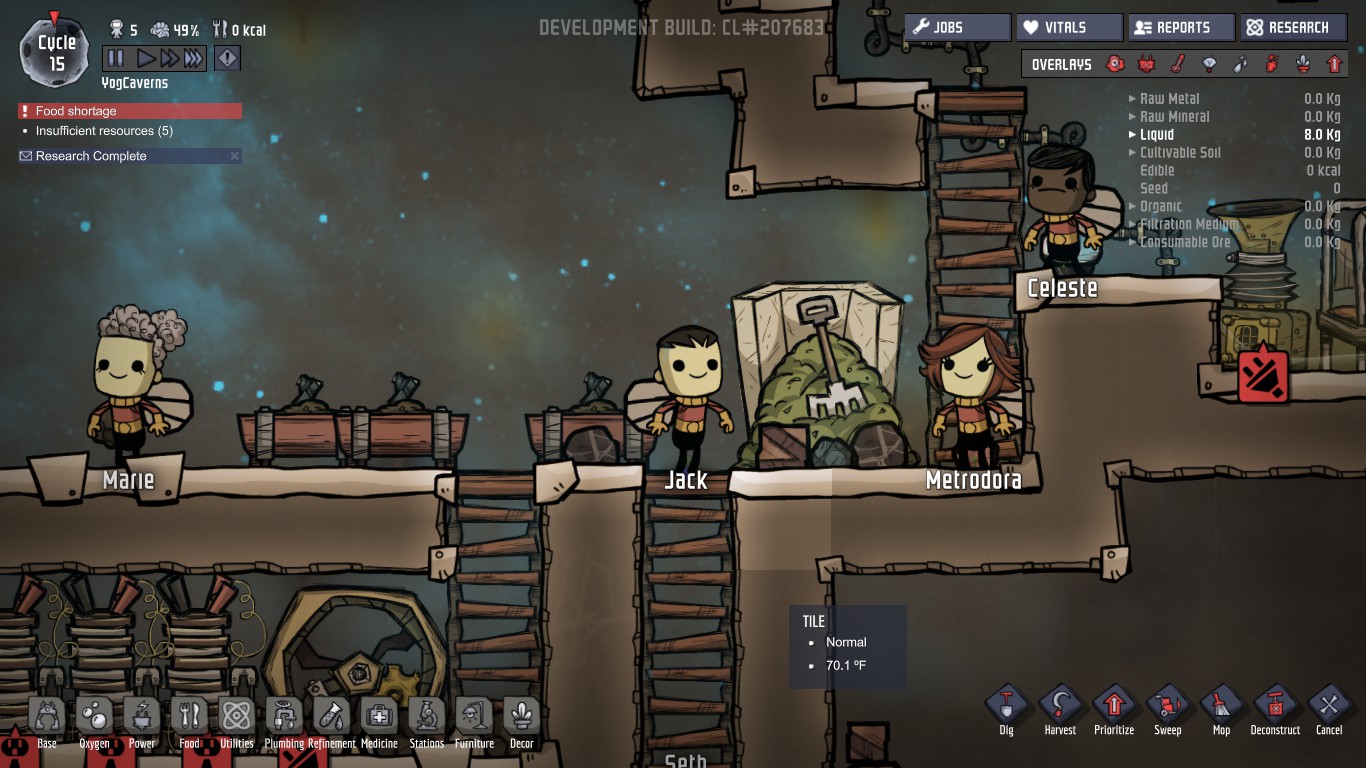Screen dimensions: 1366x768
Task: Open the Food shortage alert
Action: tap(129, 111)
